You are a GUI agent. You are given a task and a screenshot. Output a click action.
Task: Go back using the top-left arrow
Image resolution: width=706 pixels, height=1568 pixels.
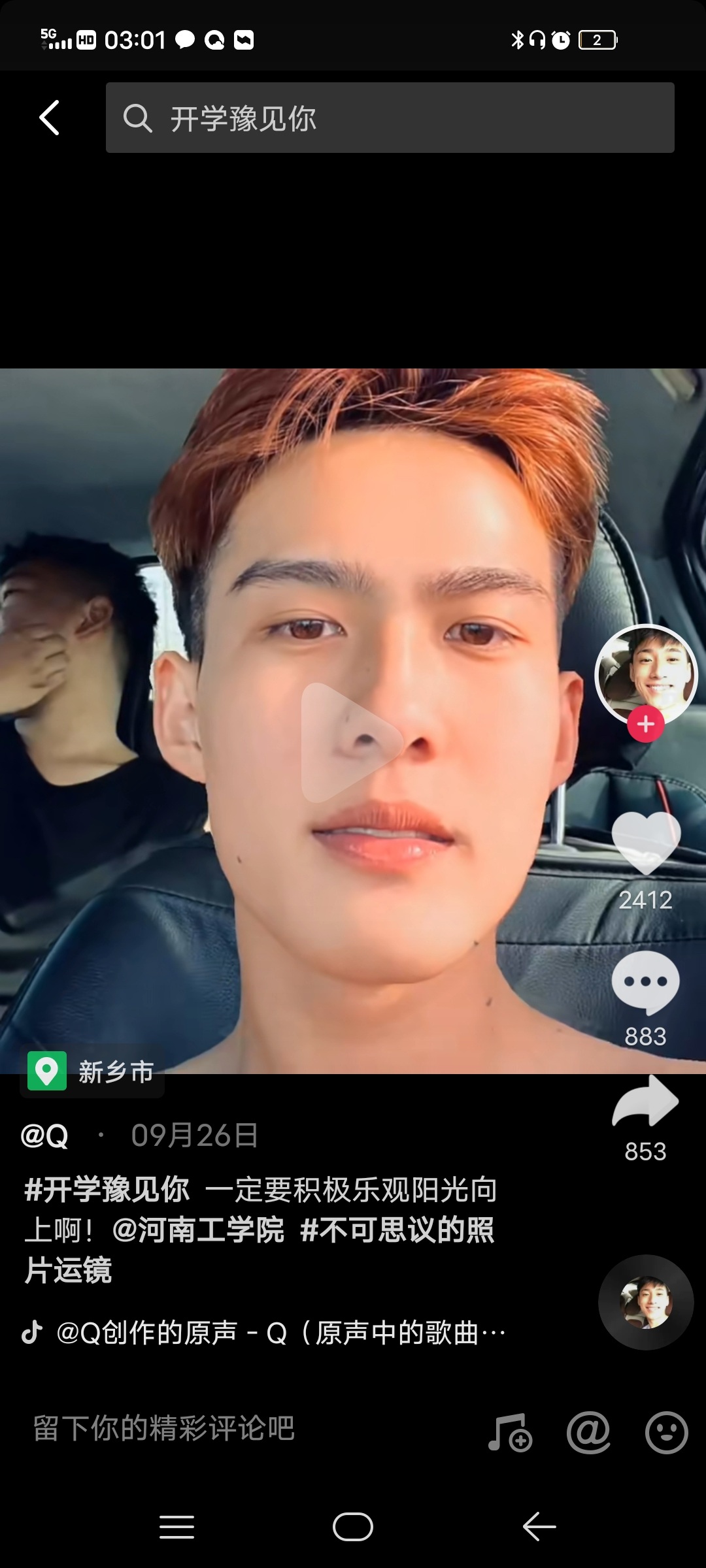pos(50,118)
